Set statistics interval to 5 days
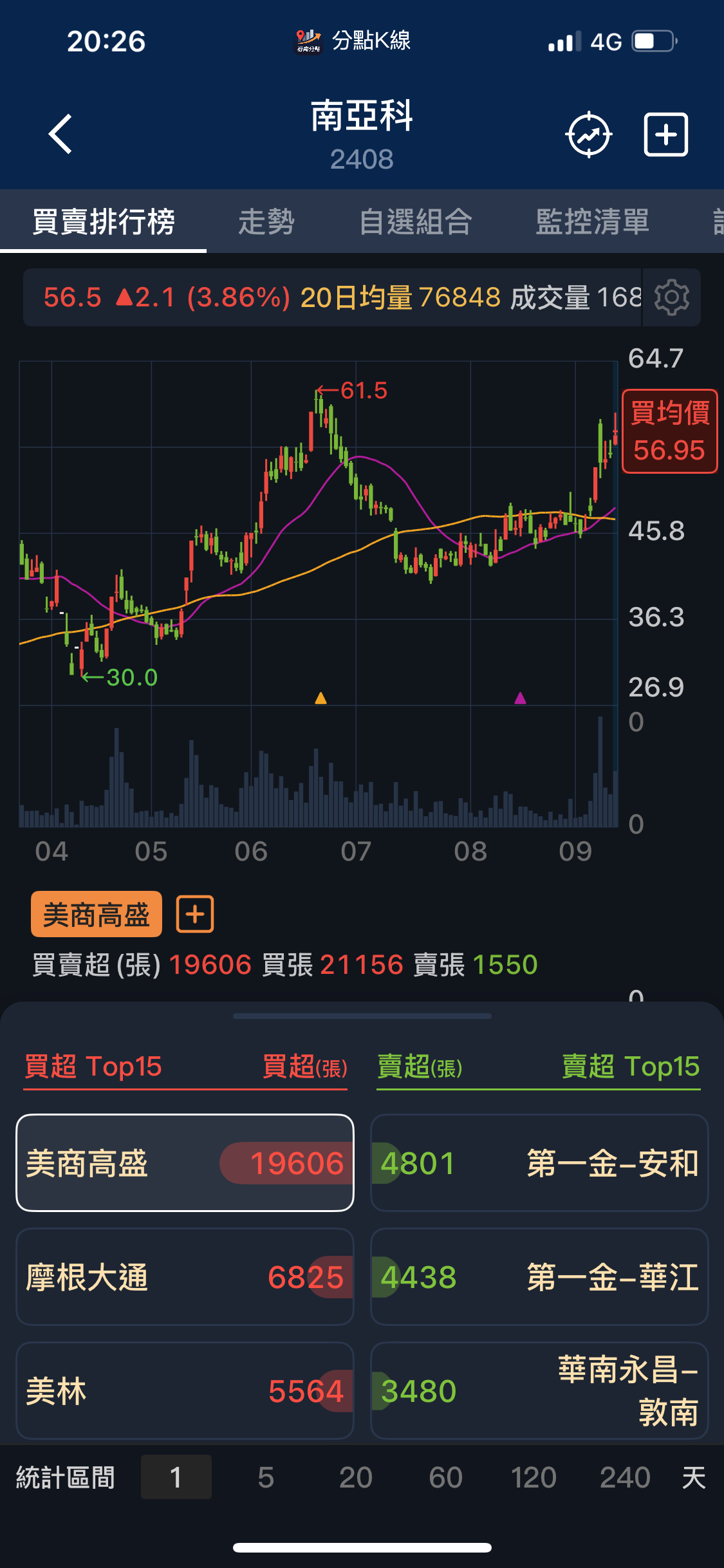 pos(266,1477)
